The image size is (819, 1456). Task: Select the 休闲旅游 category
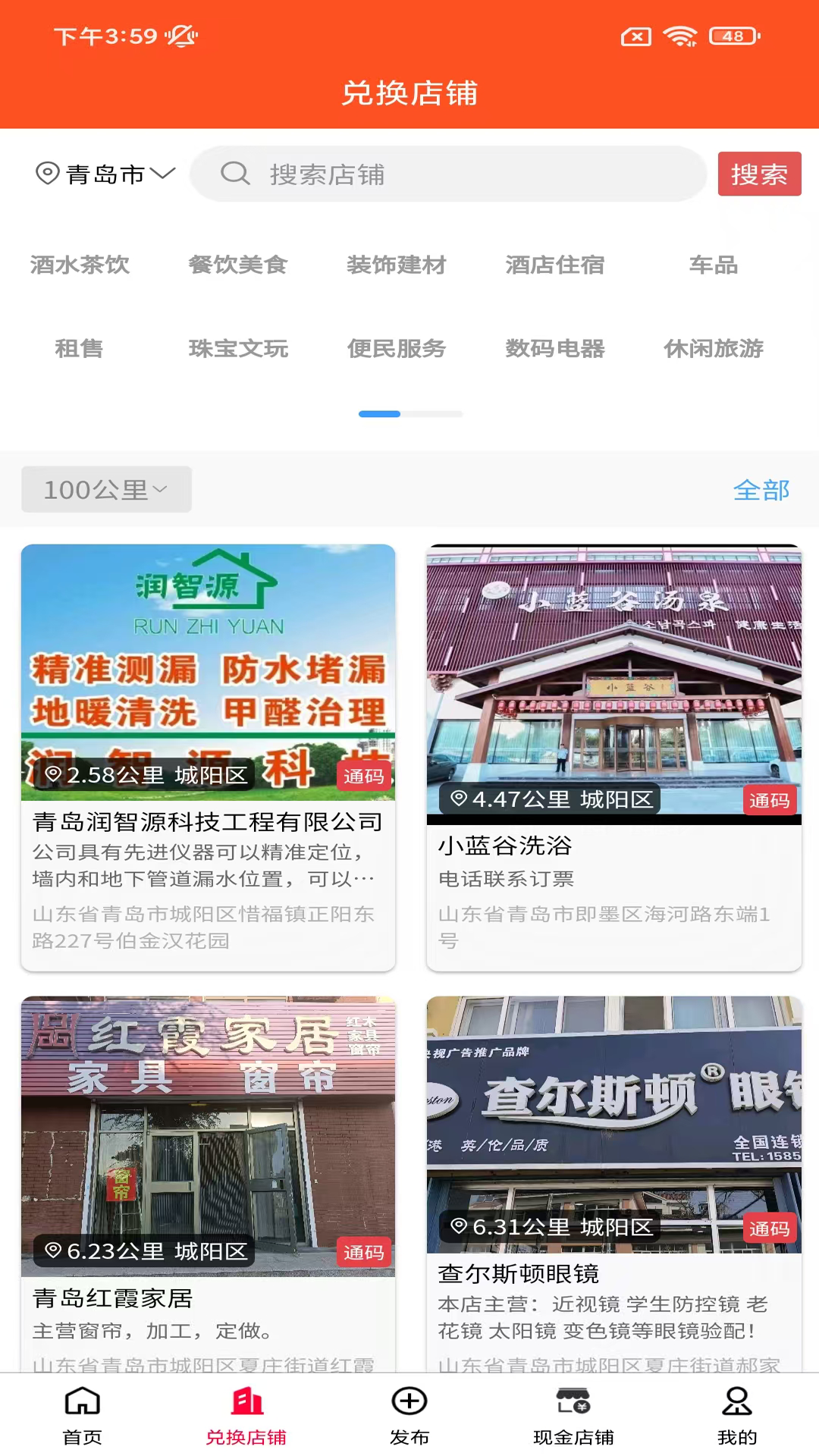tap(714, 348)
